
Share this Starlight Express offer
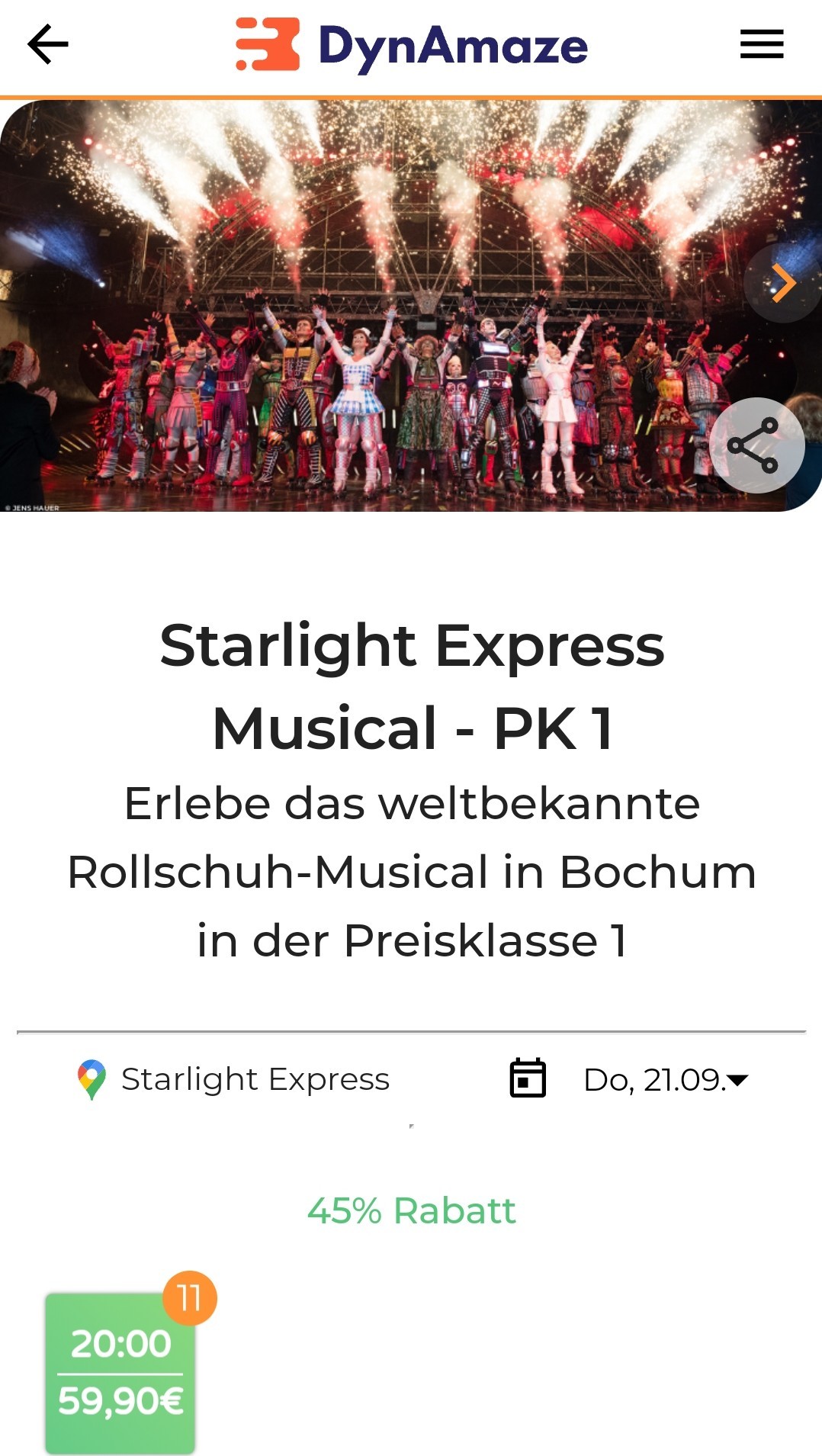(756, 445)
